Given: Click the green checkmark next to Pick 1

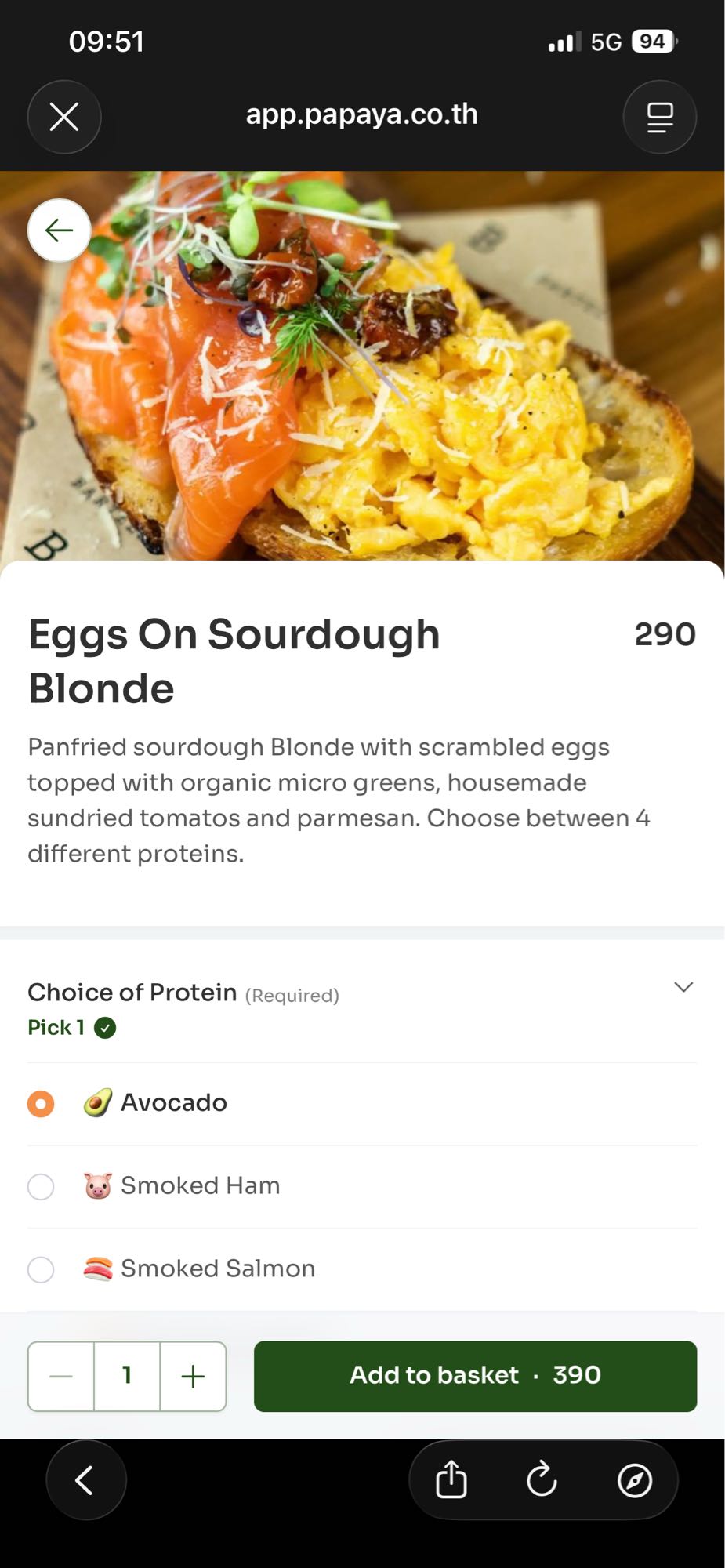Looking at the screenshot, I should coord(104,1027).
